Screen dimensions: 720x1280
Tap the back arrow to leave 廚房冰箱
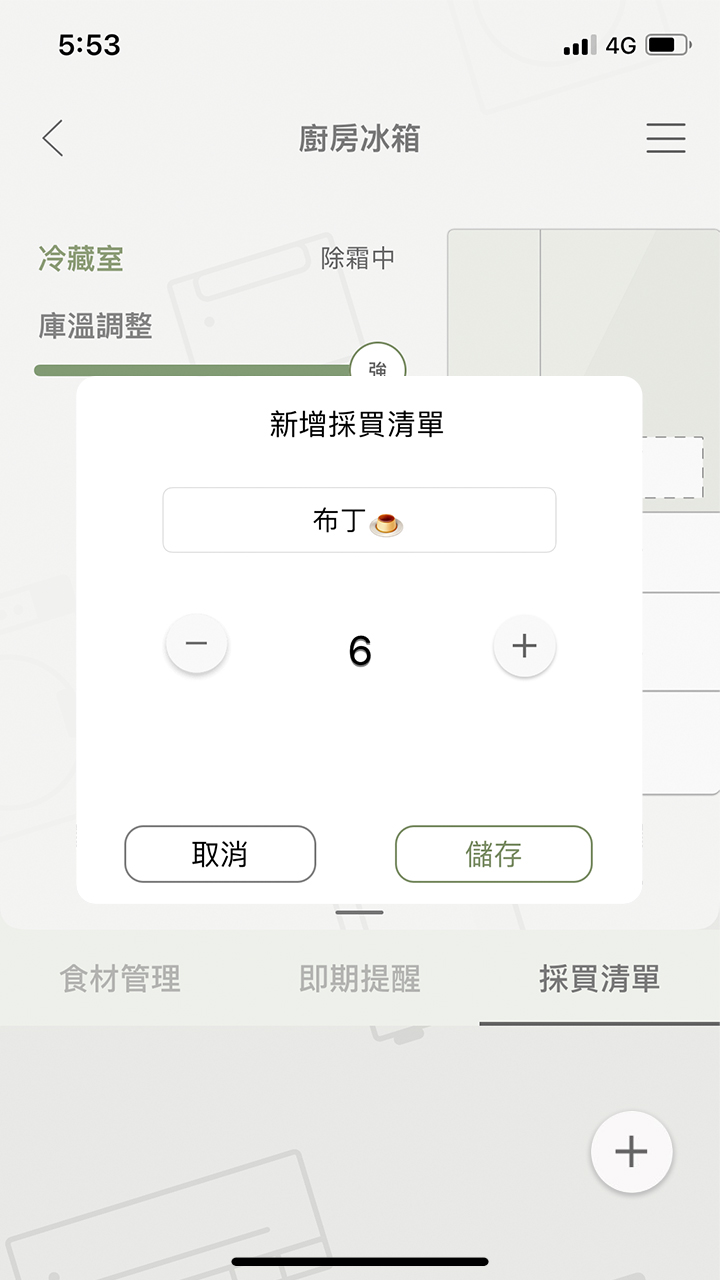(52, 138)
